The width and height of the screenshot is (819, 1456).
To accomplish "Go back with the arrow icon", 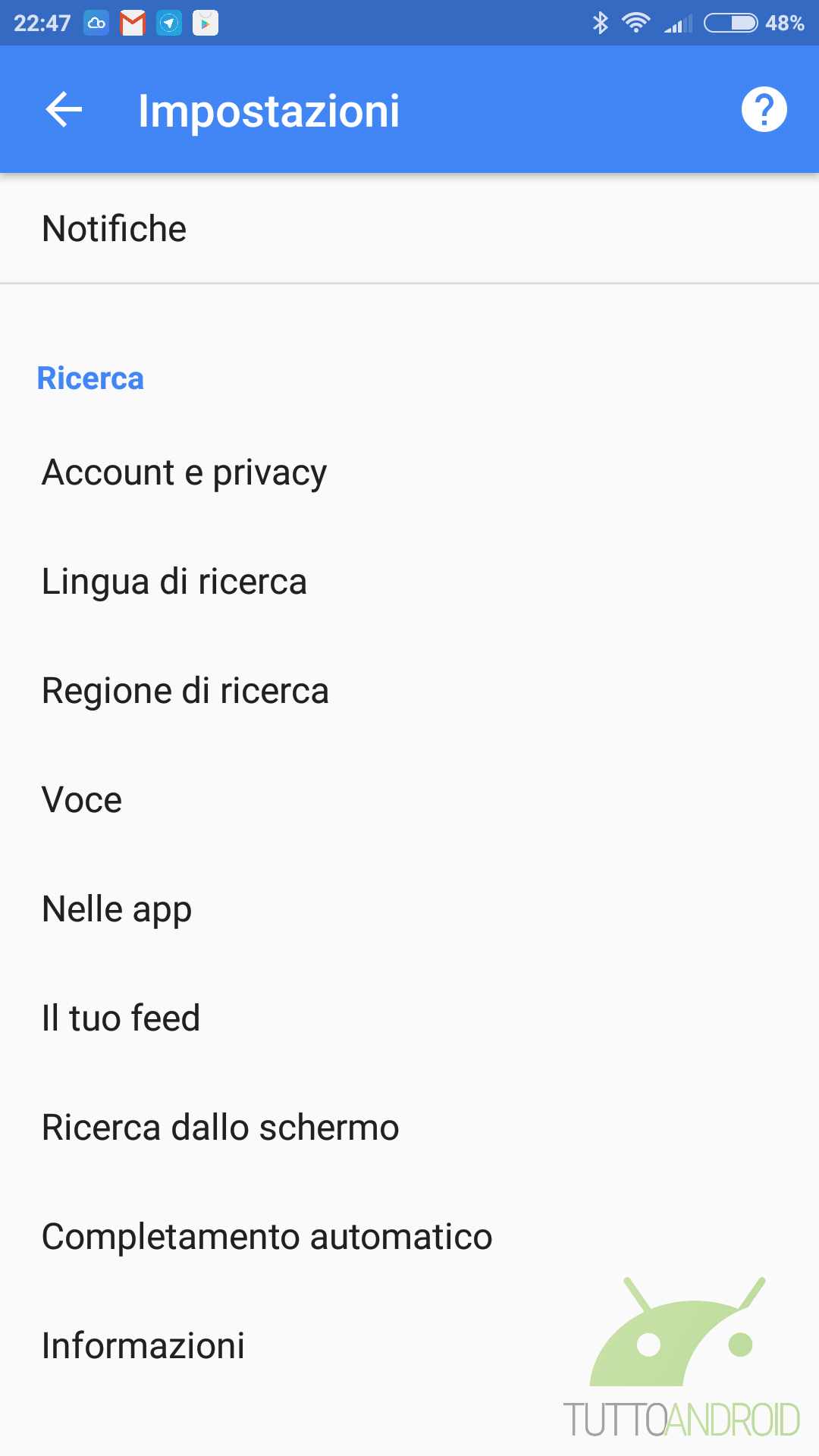I will pos(64,110).
